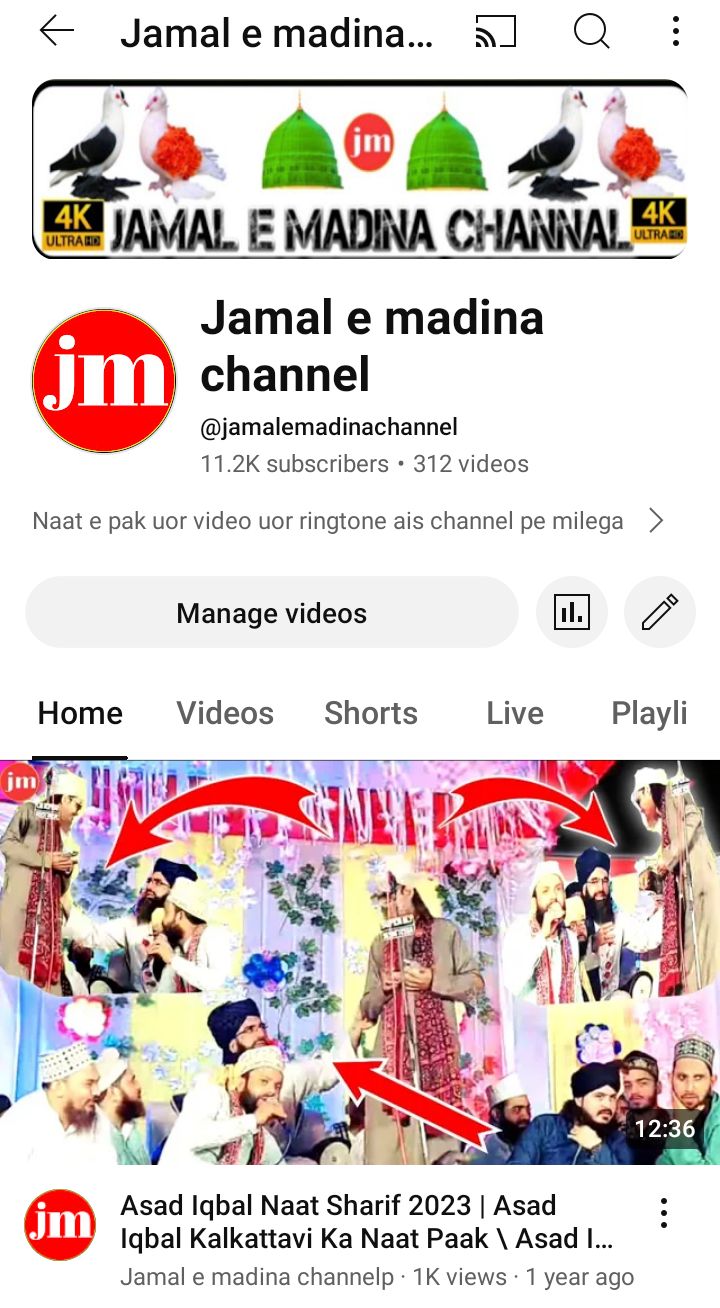Open channel analytics
Viewport: 720px width, 1308px height.
572,613
